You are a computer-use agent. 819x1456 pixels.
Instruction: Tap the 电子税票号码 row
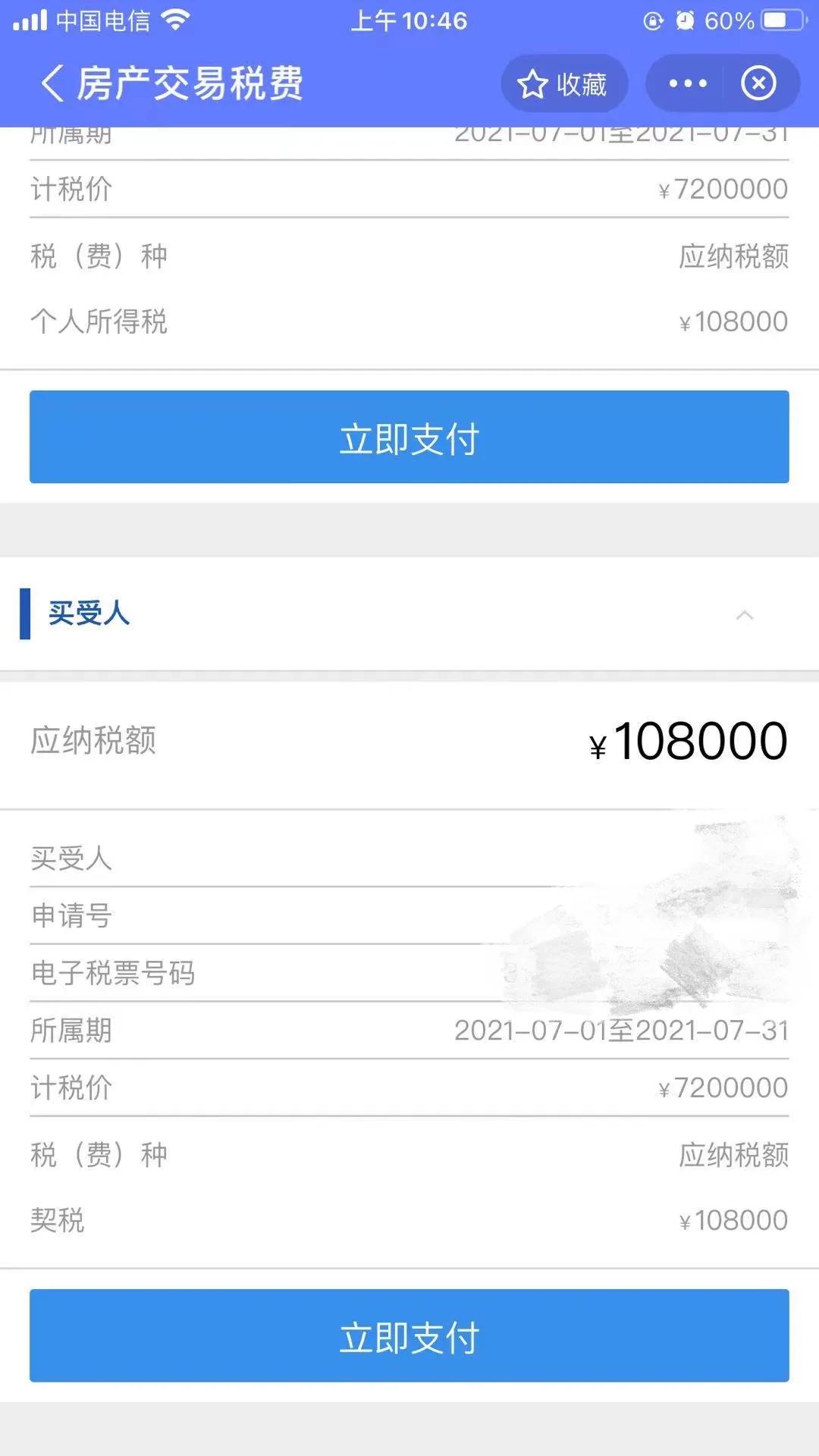pyautogui.click(x=409, y=974)
